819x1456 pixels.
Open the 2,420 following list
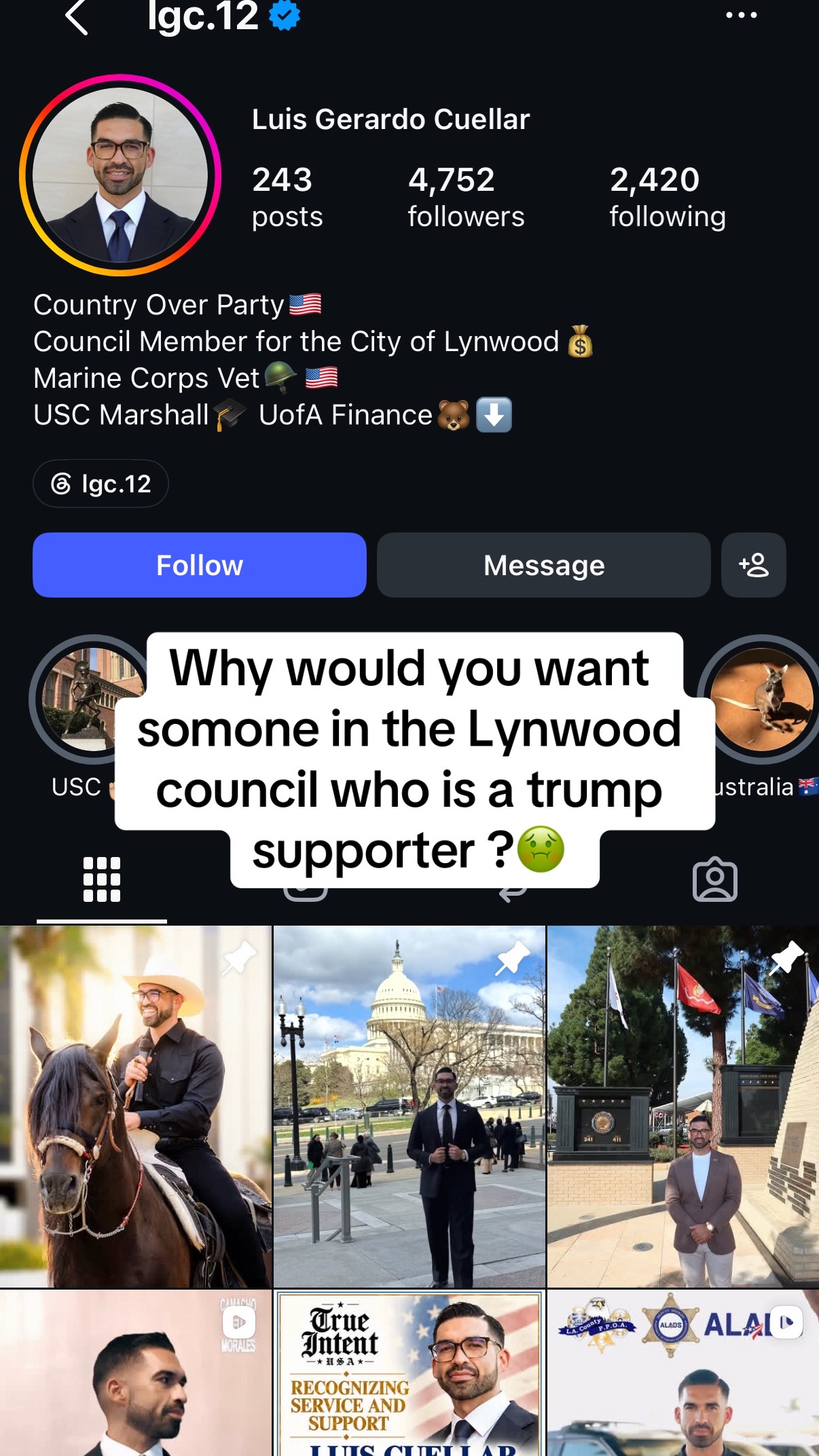(668, 197)
